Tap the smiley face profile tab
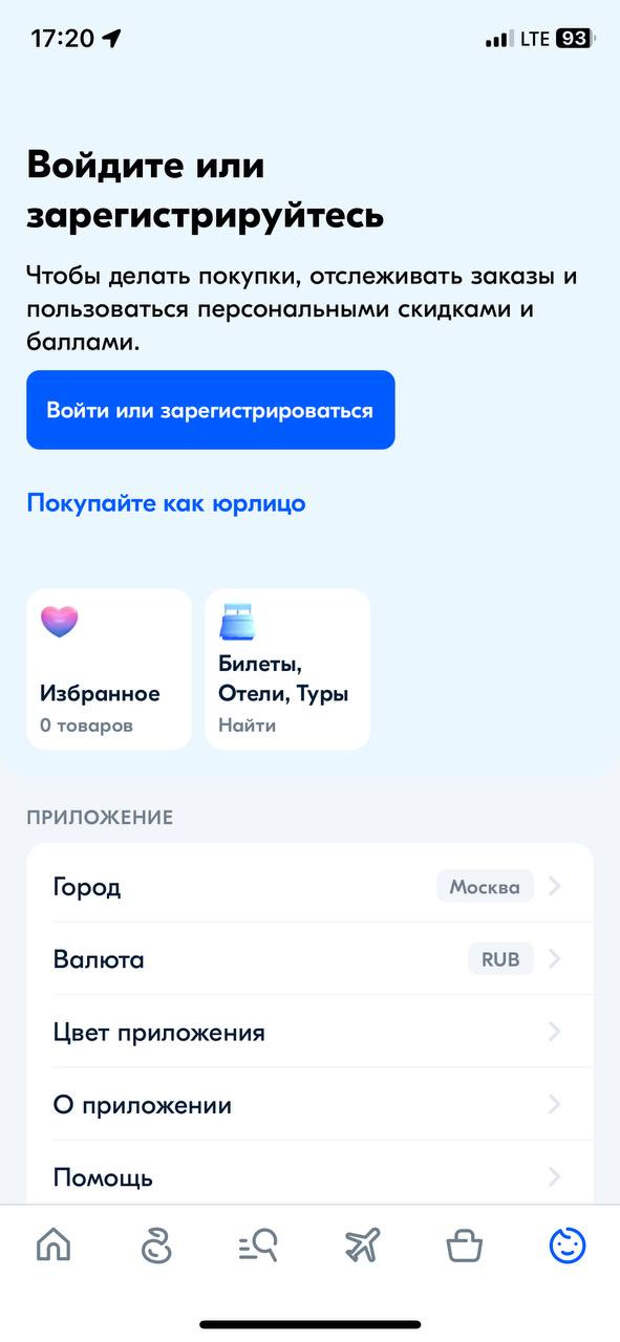 click(567, 1246)
